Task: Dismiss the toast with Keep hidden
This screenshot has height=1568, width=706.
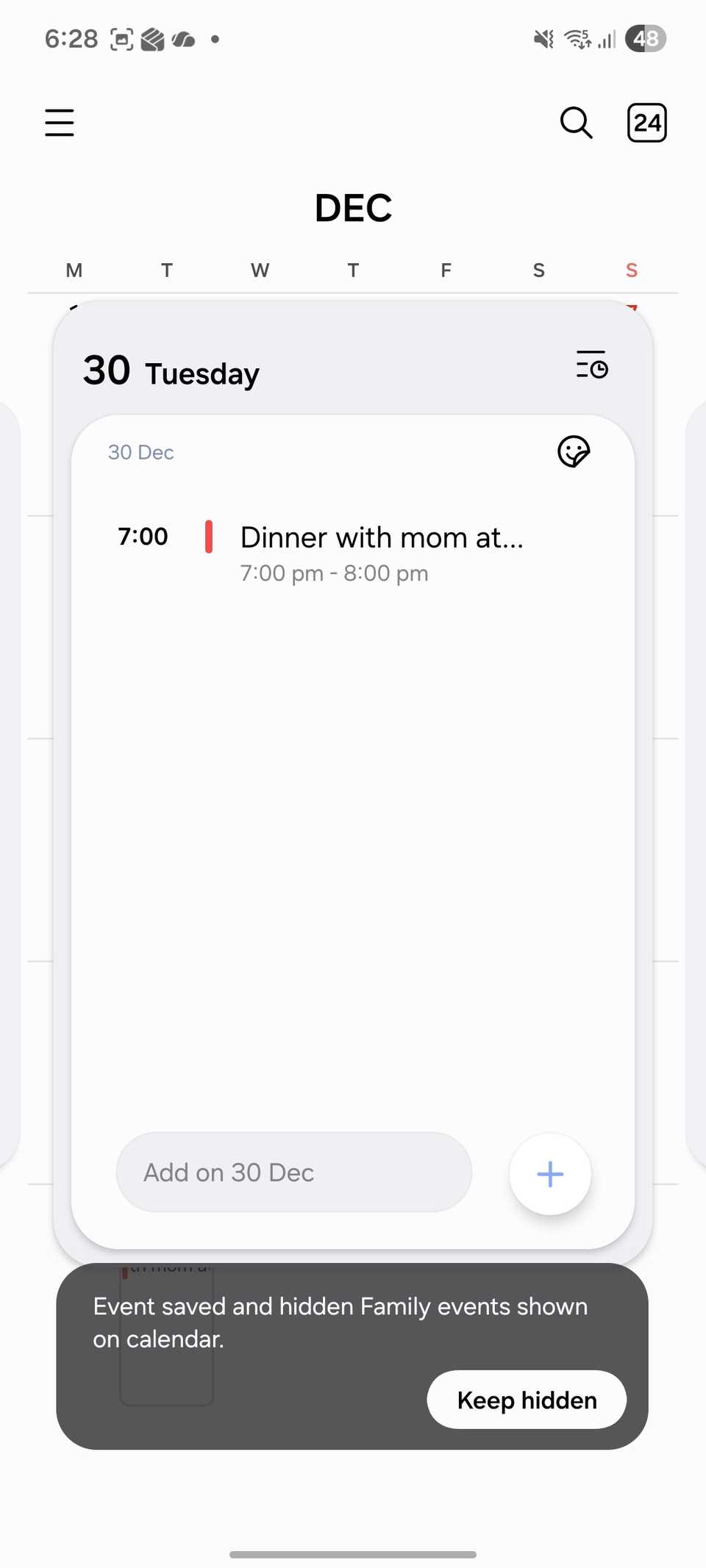Action: click(526, 1400)
